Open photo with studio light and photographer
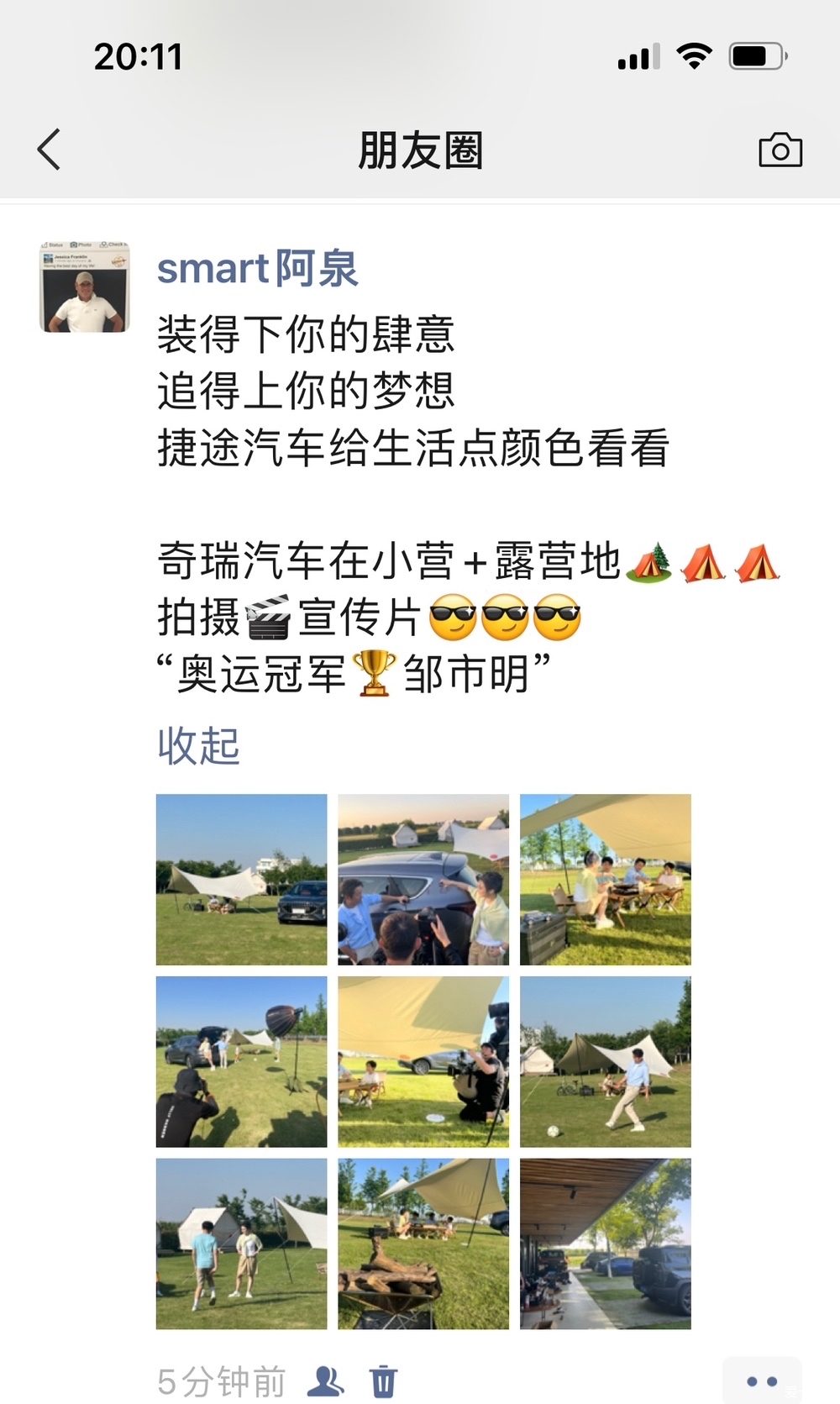Image resolution: width=840 pixels, height=1404 pixels. [x=241, y=1061]
